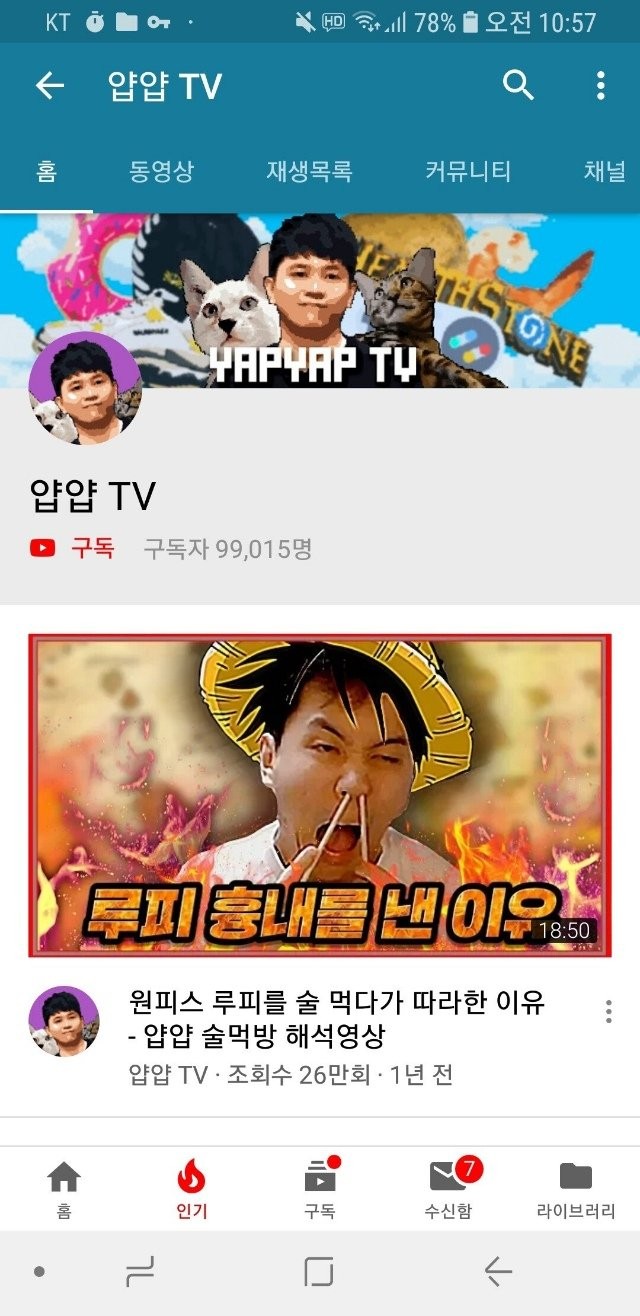Go to the 홈 bottom navigation item
Screen dimensions: 640x1316
click(64, 1188)
